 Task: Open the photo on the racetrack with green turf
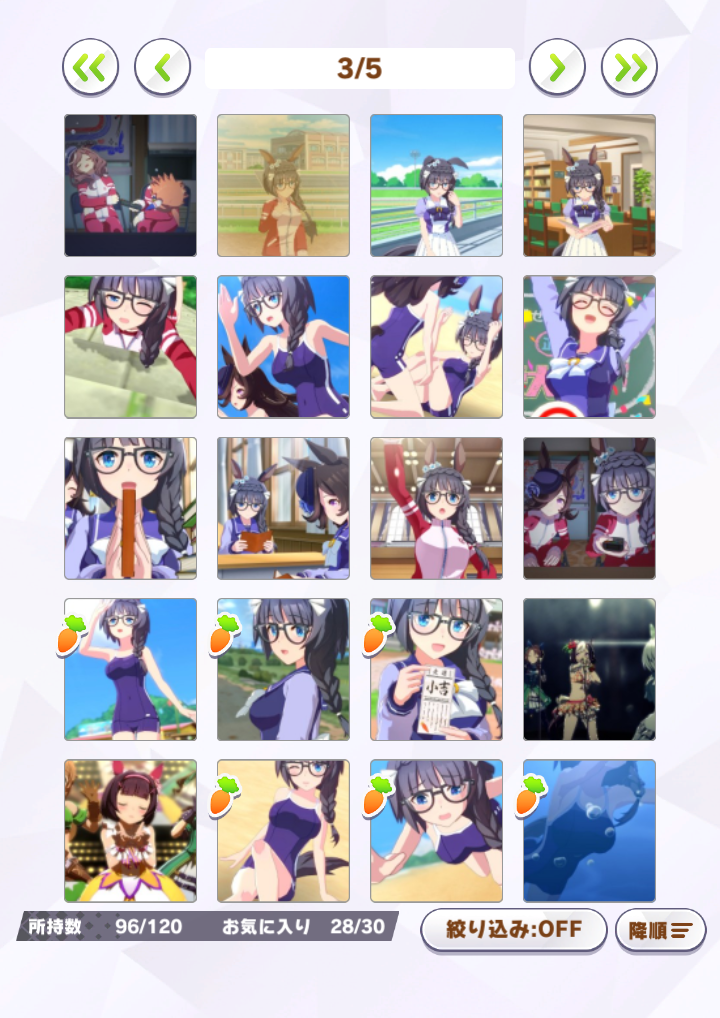pos(436,185)
